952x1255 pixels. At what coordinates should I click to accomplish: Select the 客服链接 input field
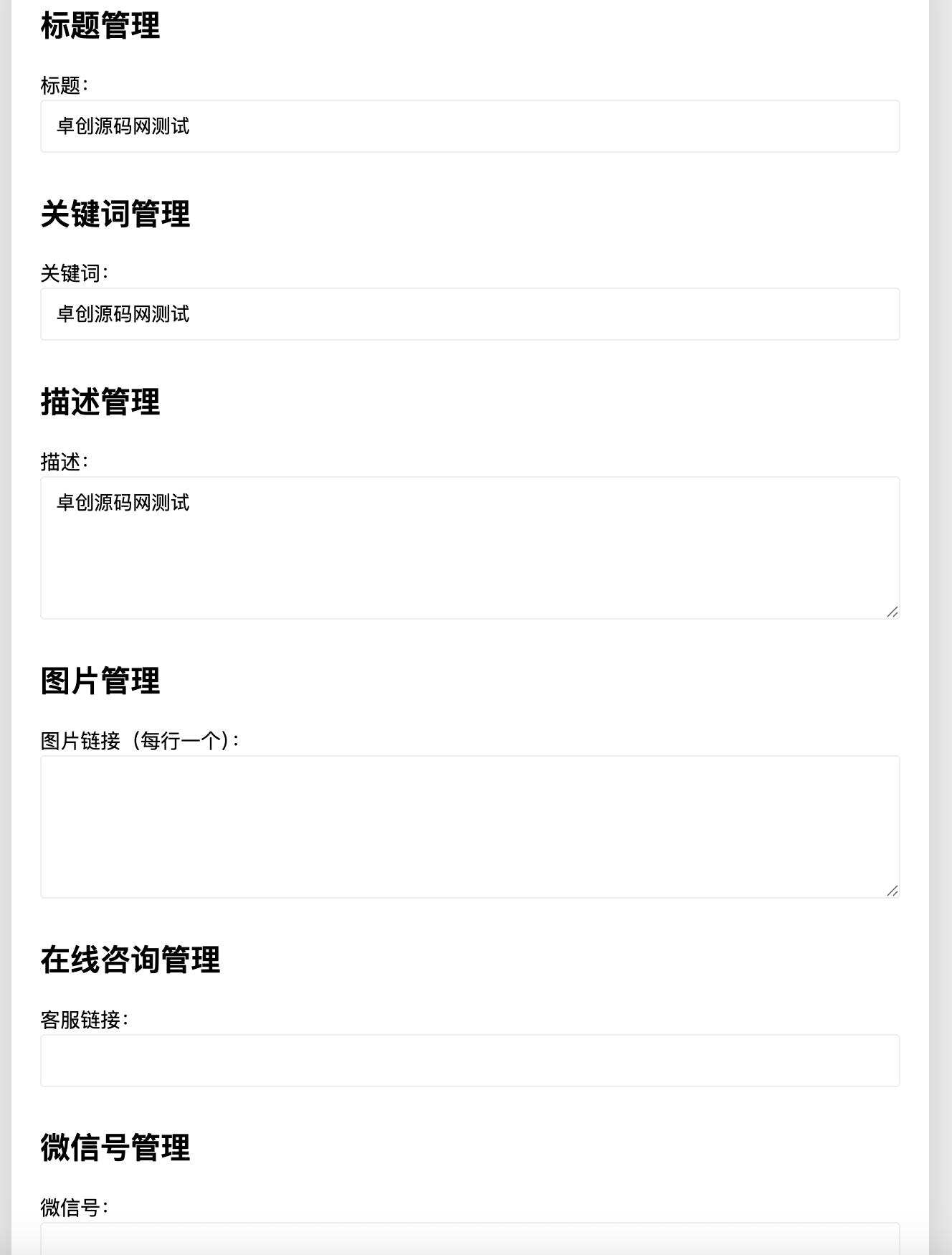(470, 1060)
